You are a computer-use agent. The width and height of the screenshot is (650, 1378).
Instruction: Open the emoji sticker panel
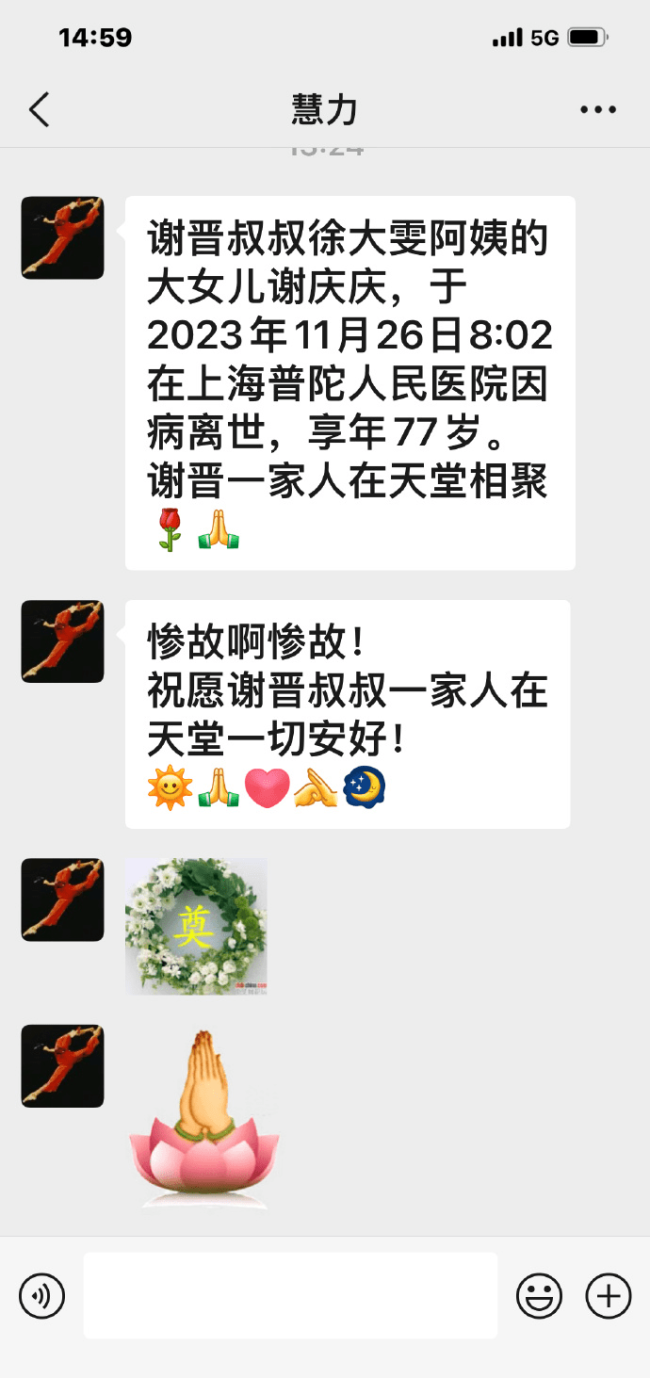pyautogui.click(x=539, y=1297)
